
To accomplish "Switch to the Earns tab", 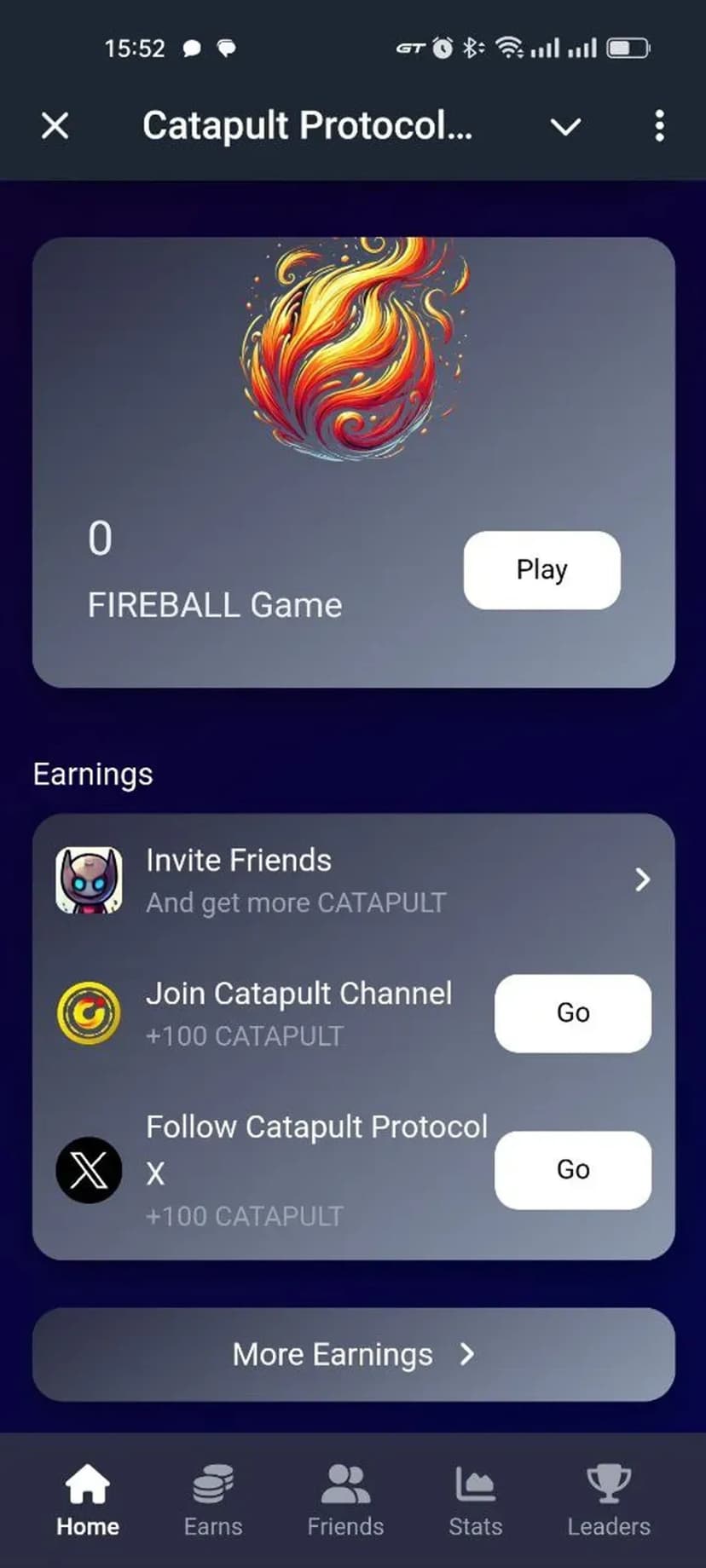I will tap(213, 1500).
